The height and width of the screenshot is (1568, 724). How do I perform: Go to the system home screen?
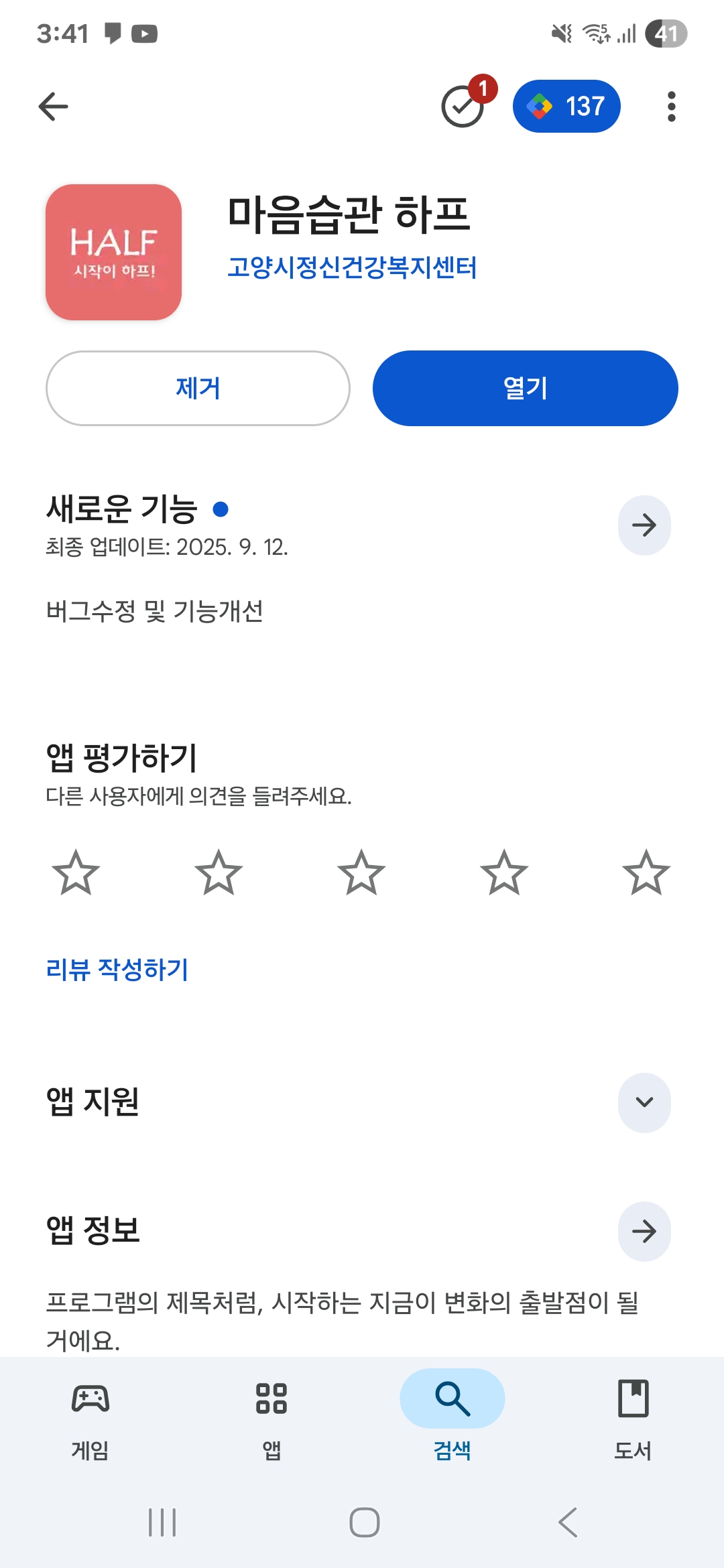(364, 1522)
